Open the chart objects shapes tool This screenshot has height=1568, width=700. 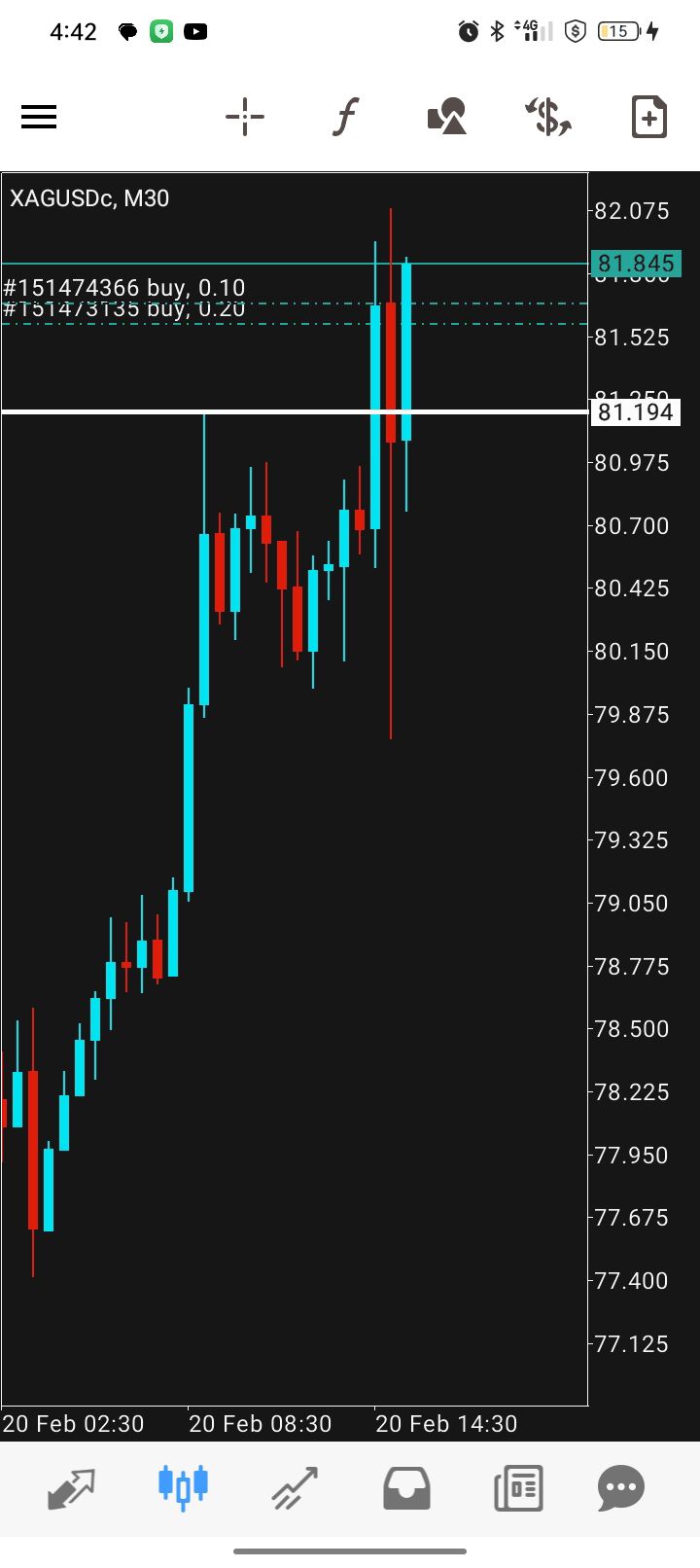[447, 118]
